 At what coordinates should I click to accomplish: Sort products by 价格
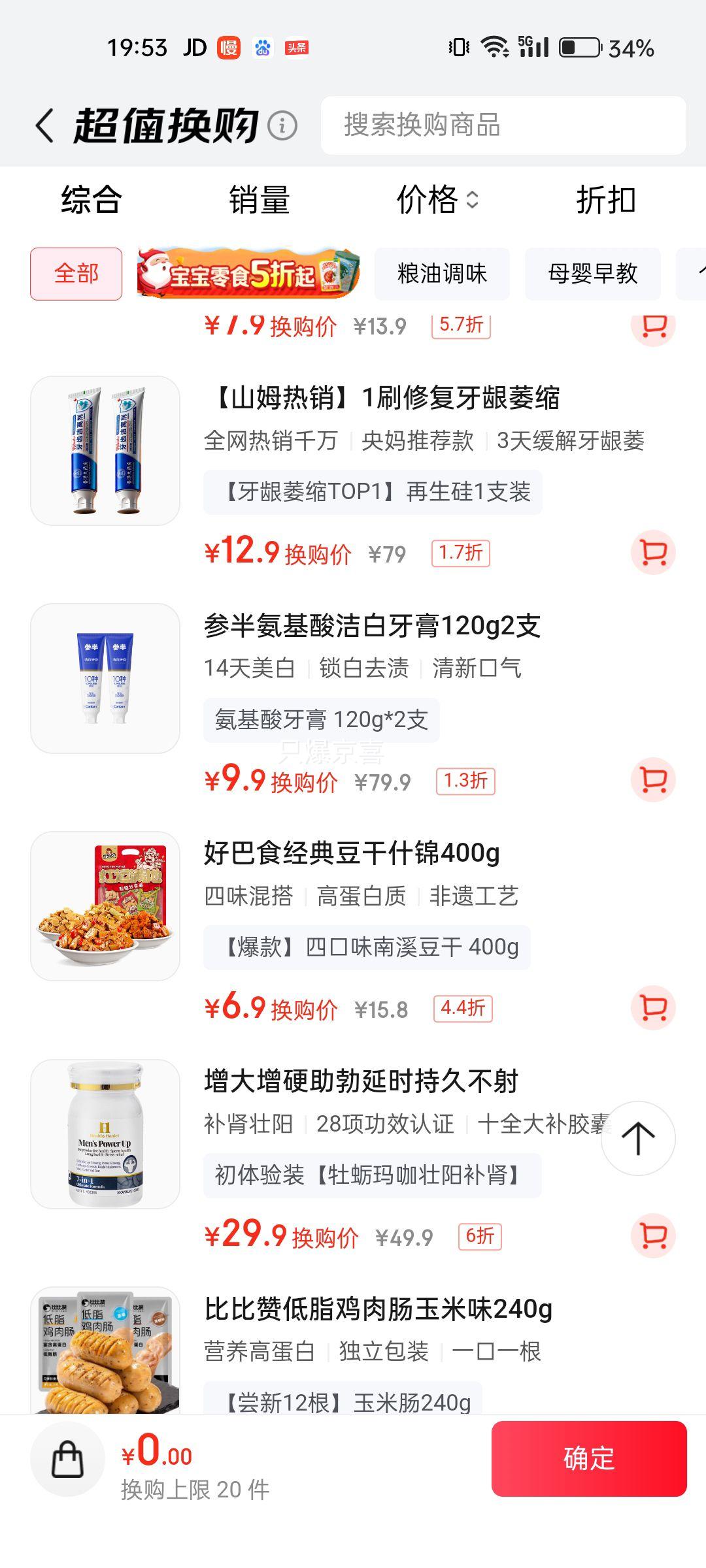tap(437, 200)
